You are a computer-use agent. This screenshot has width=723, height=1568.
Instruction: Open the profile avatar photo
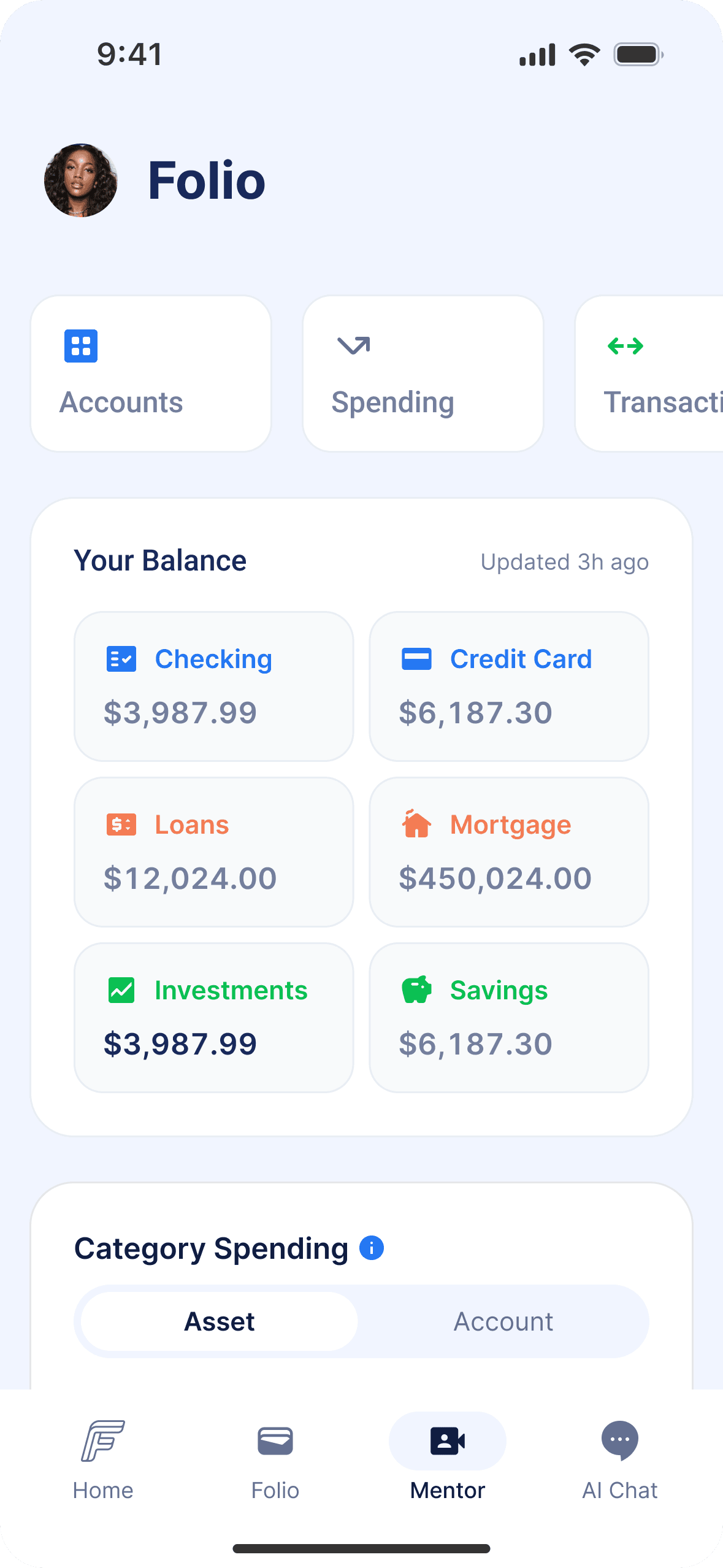[80, 180]
